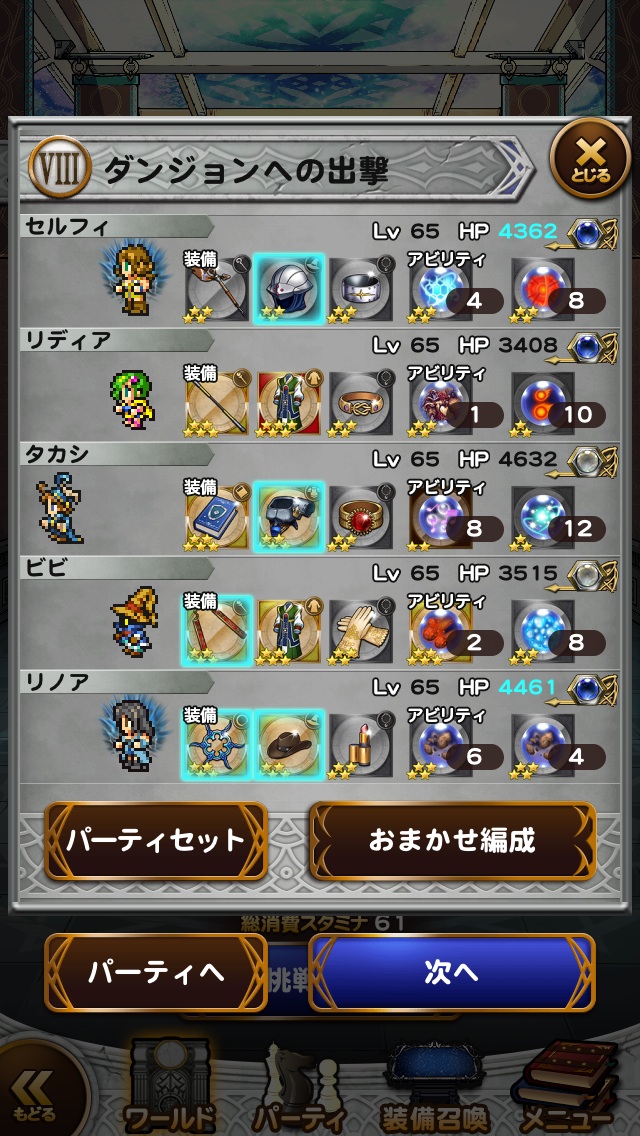Go back with the もどる button
Viewport: 640px width, 1136px height.
35,1095
